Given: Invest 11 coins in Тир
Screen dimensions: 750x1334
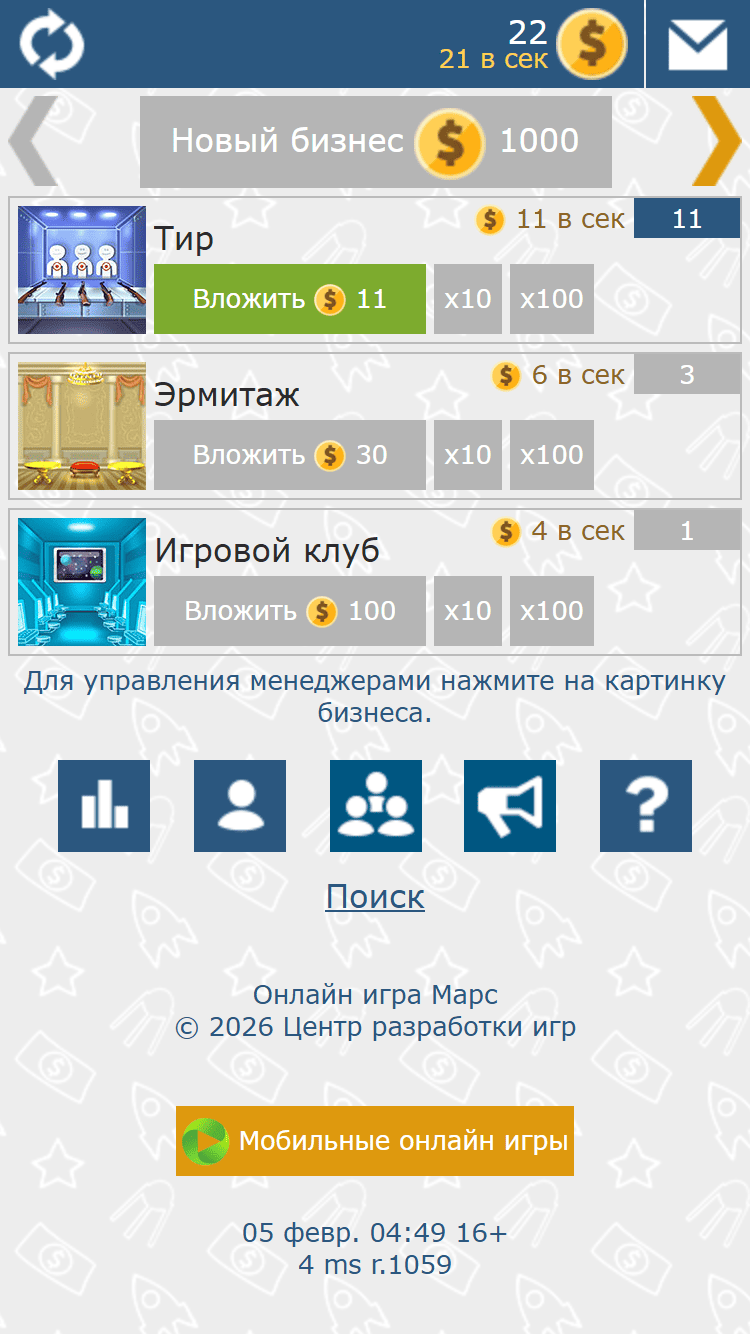Looking at the screenshot, I should 289,299.
